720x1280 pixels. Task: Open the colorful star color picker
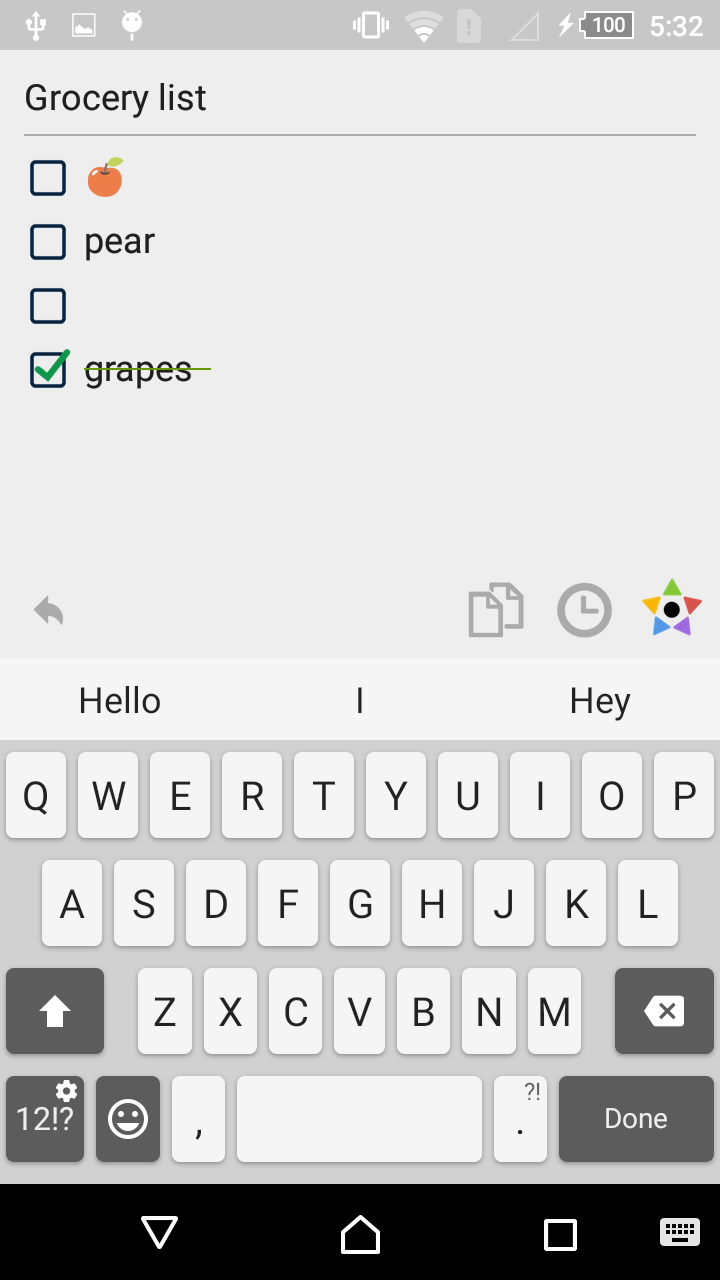672,608
